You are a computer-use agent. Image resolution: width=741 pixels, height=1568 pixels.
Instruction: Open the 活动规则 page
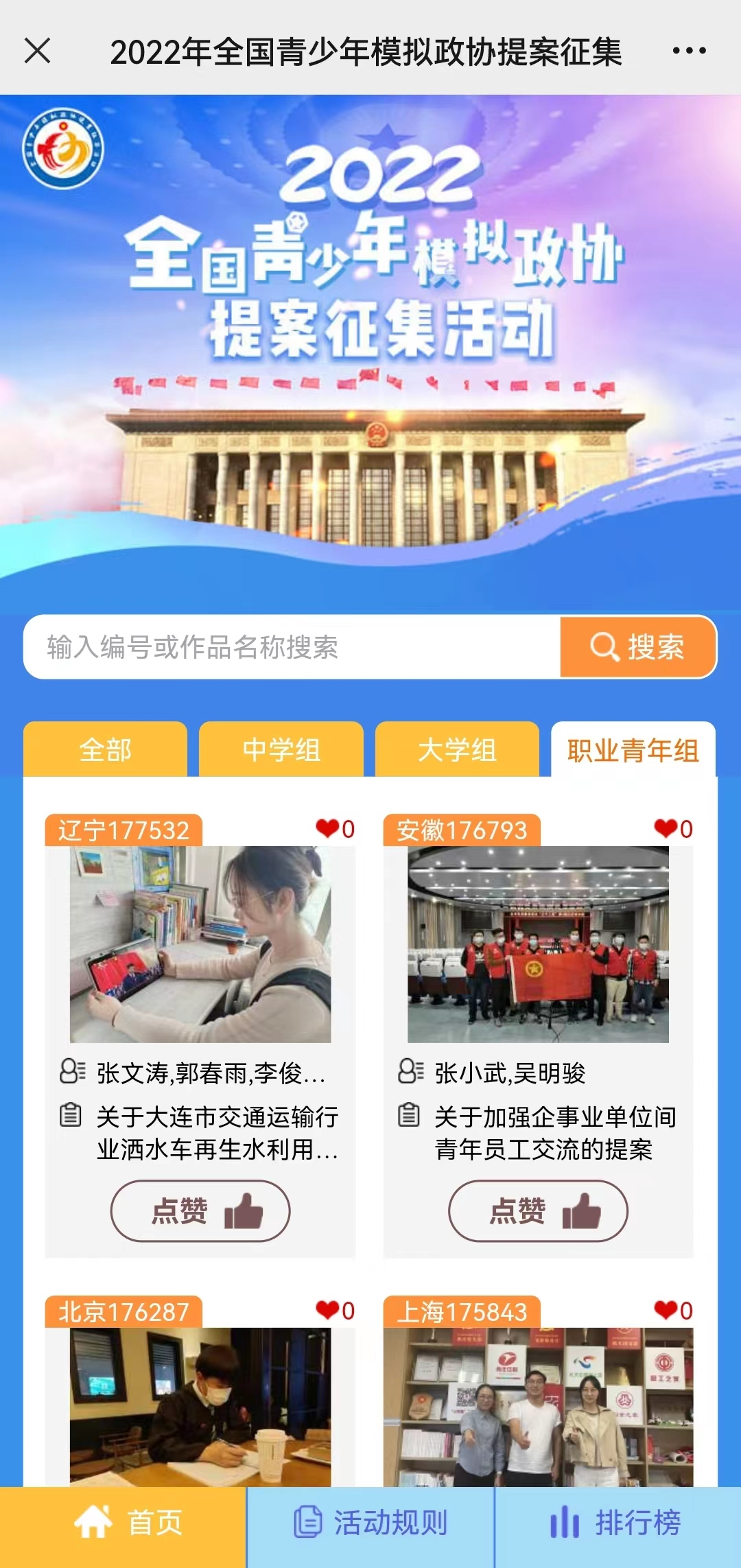370,1523
